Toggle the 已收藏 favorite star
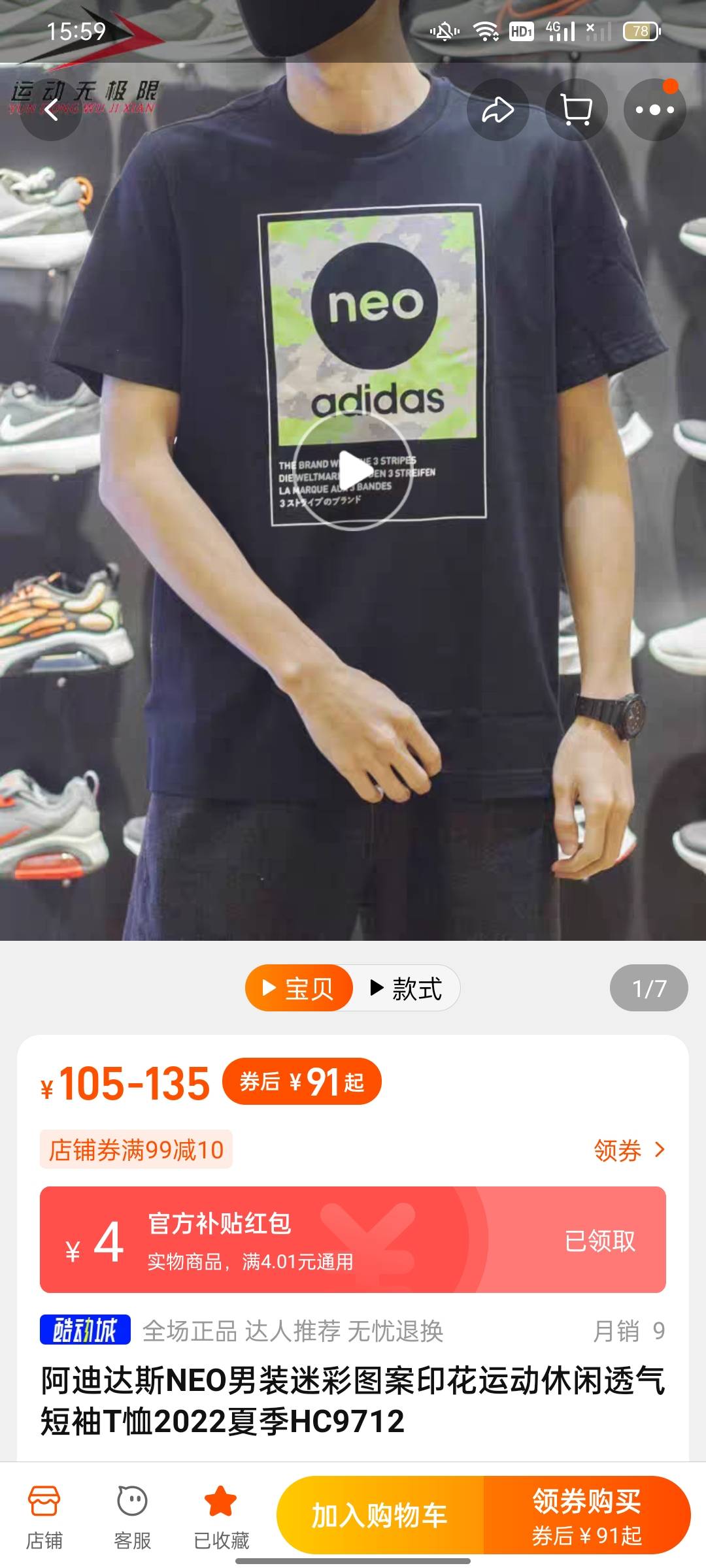The height and width of the screenshot is (1568, 706). click(221, 1517)
